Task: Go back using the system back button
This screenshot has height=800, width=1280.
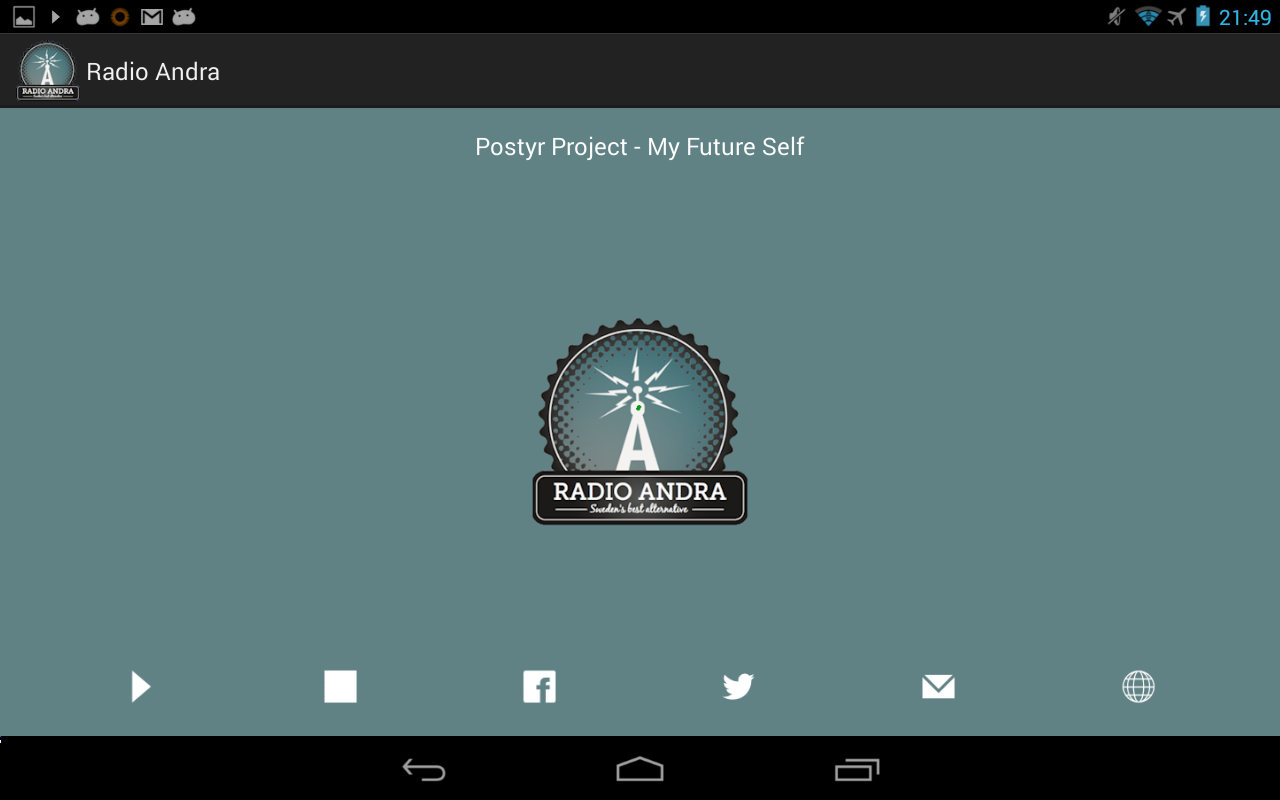Action: 424,769
